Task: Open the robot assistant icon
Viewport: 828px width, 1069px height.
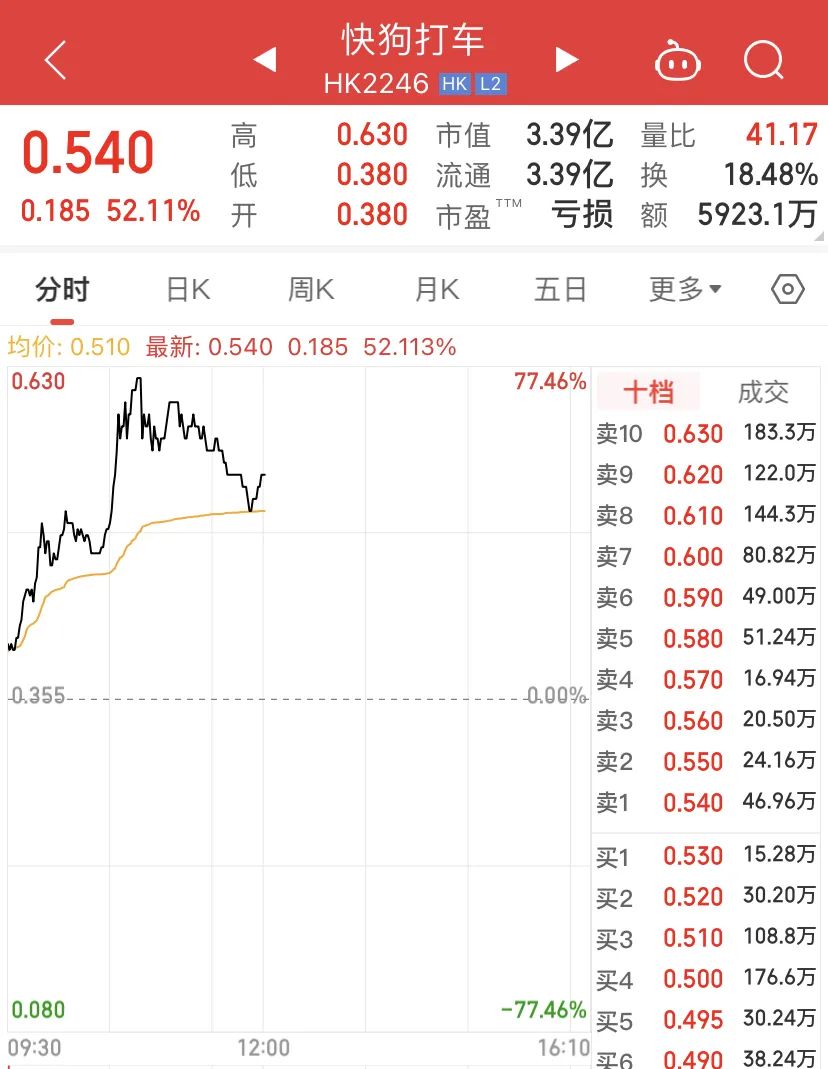Action: click(678, 60)
